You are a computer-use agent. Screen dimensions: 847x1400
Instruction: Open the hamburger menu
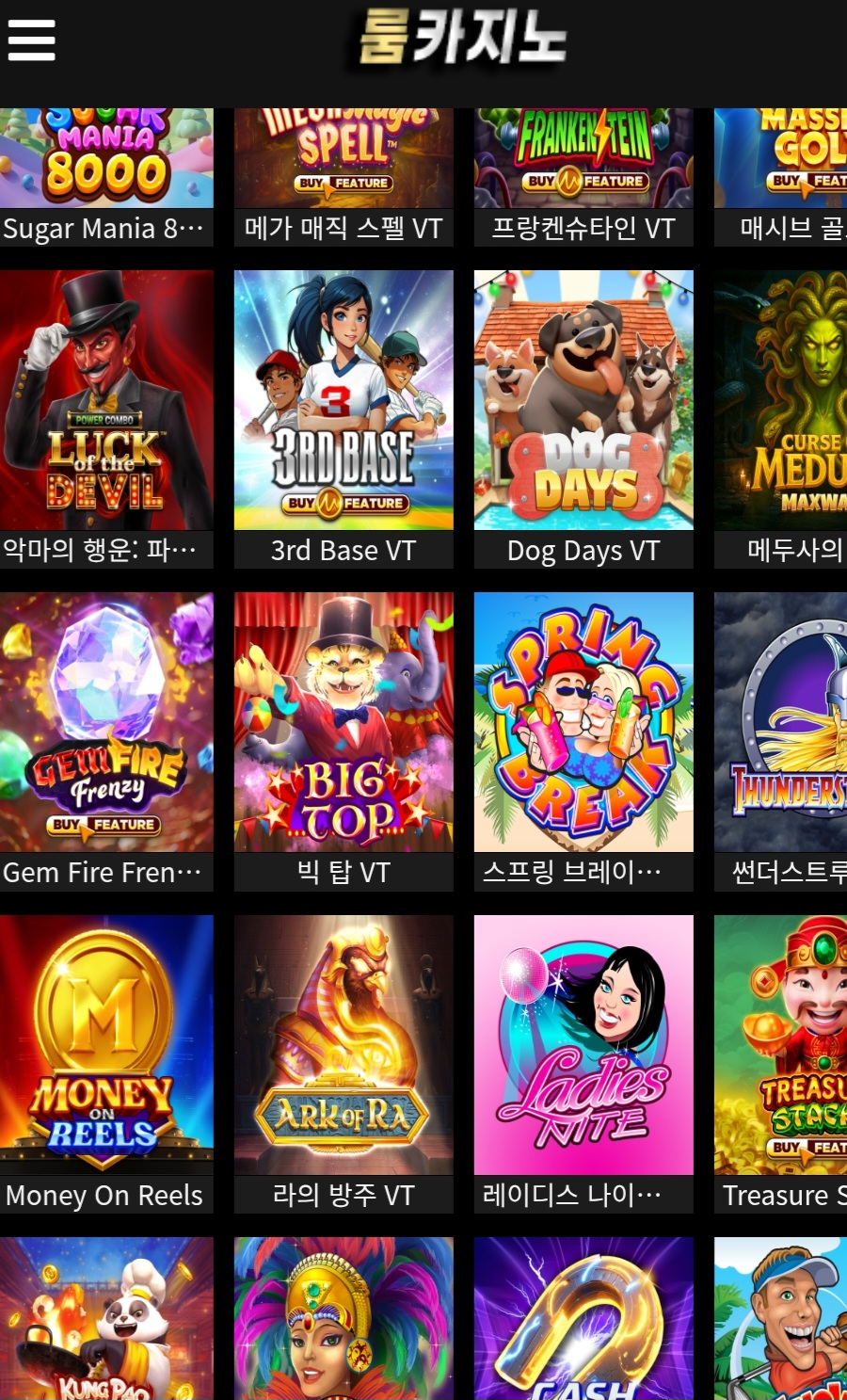tap(31, 40)
